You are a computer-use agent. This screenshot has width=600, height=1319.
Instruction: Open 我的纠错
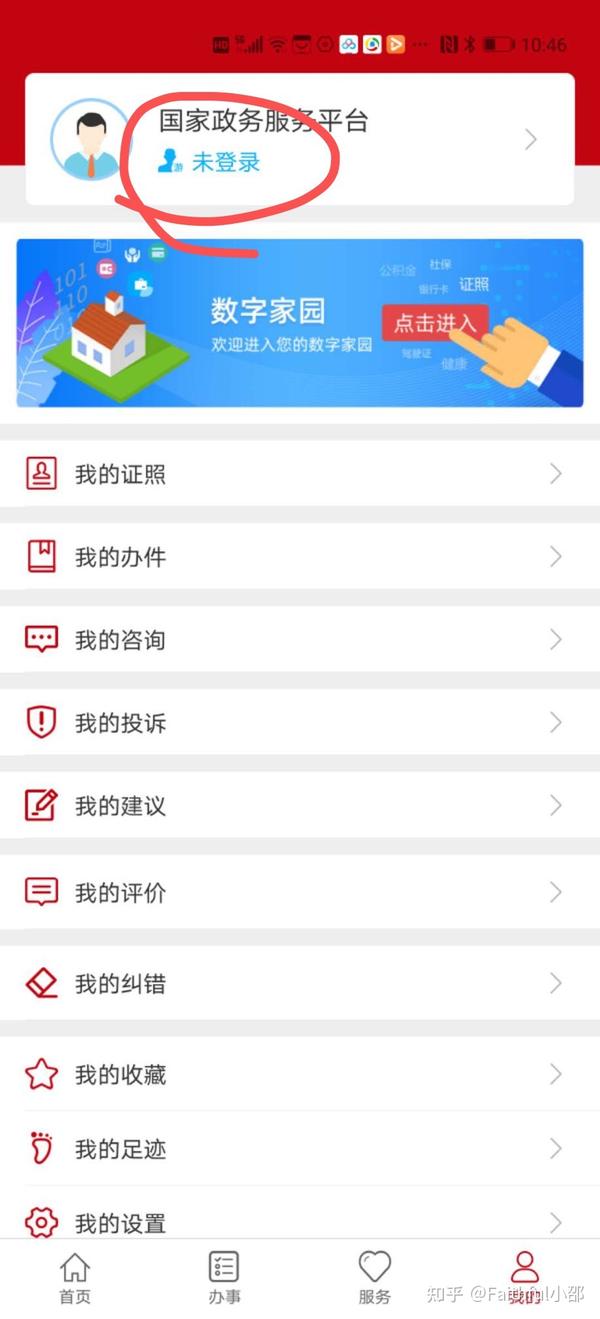coord(300,984)
